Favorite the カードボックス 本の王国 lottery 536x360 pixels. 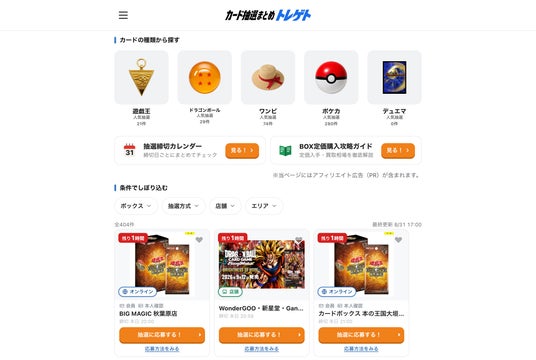click(398, 240)
